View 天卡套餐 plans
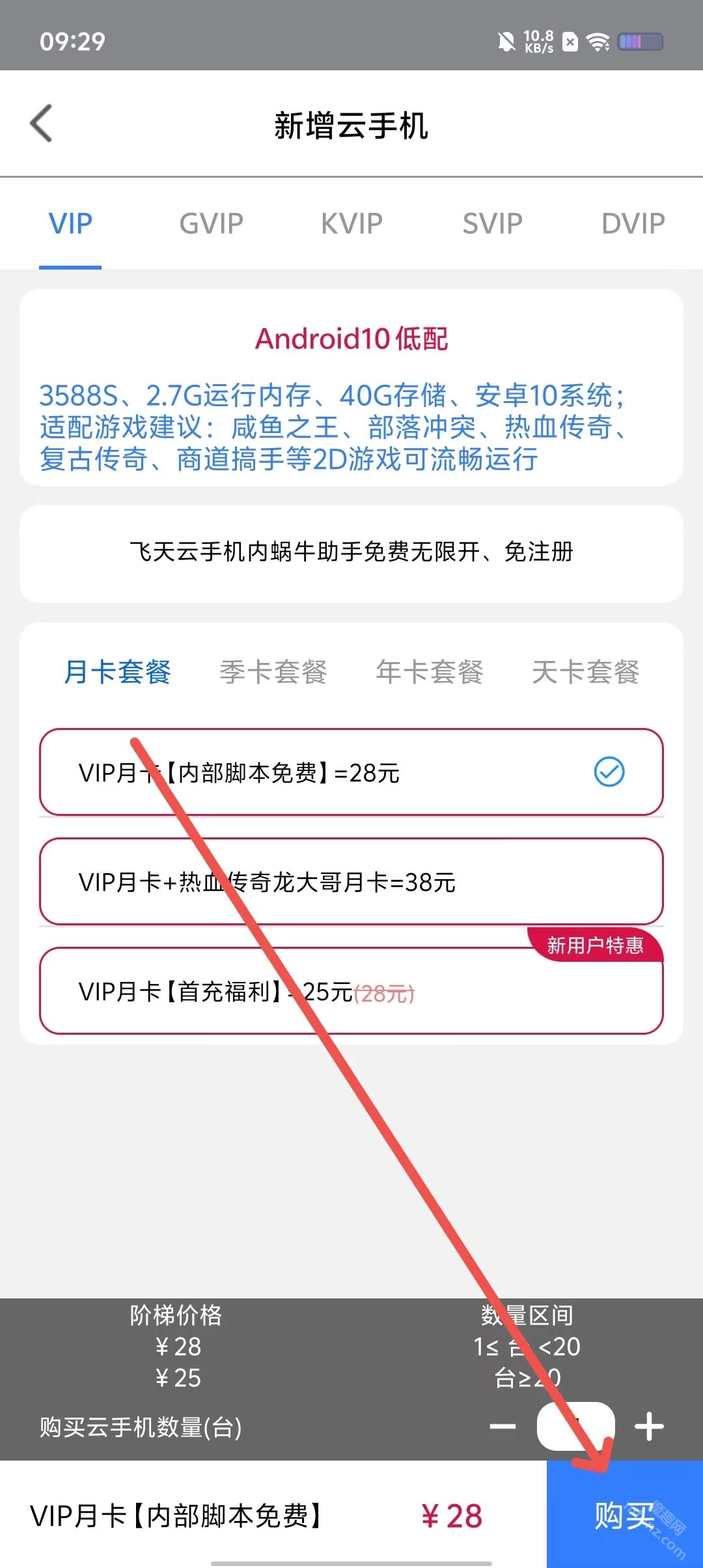Screen dimensions: 703x1568 point(585,672)
